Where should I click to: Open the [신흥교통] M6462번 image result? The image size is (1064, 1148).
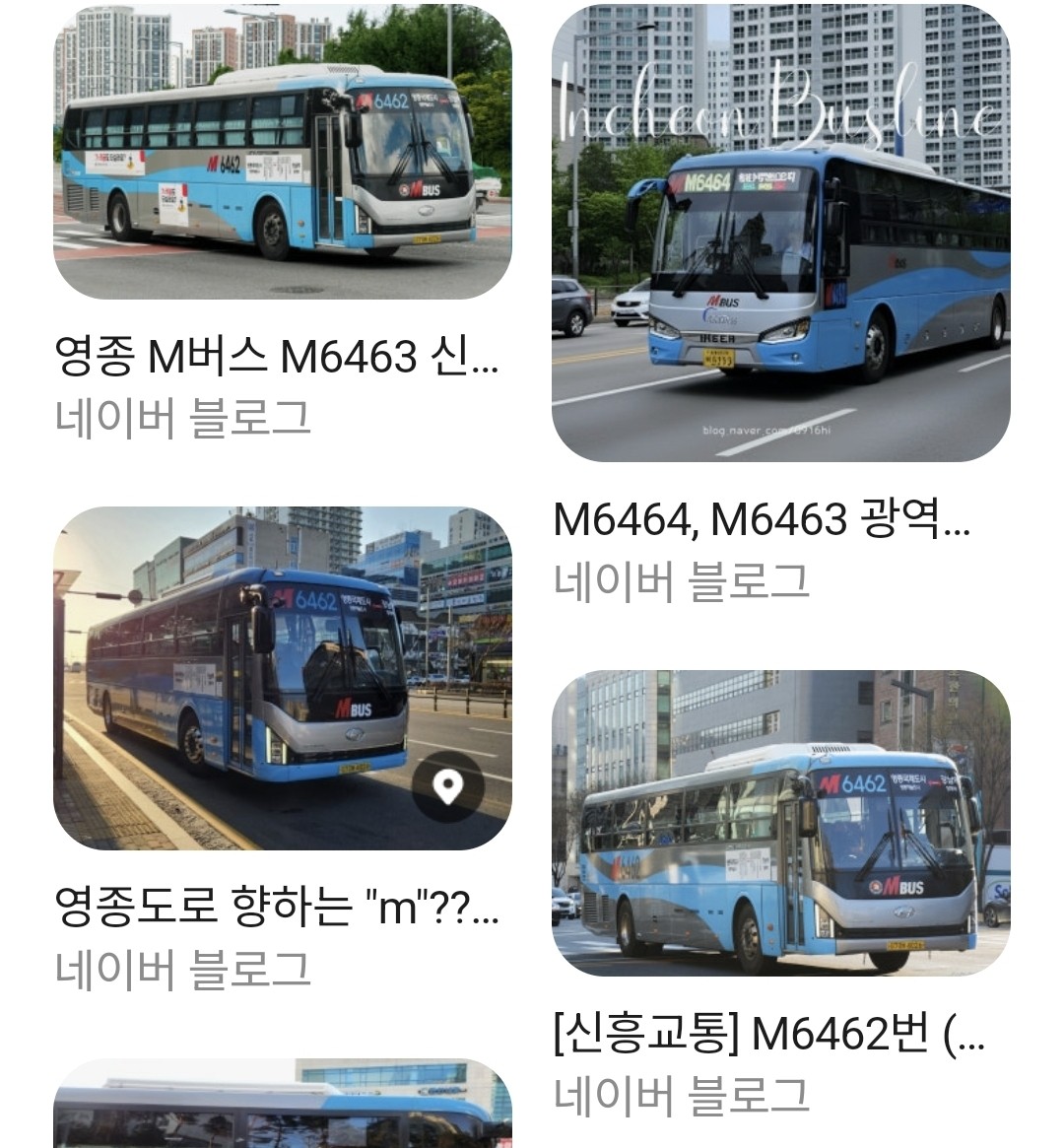[x=780, y=823]
